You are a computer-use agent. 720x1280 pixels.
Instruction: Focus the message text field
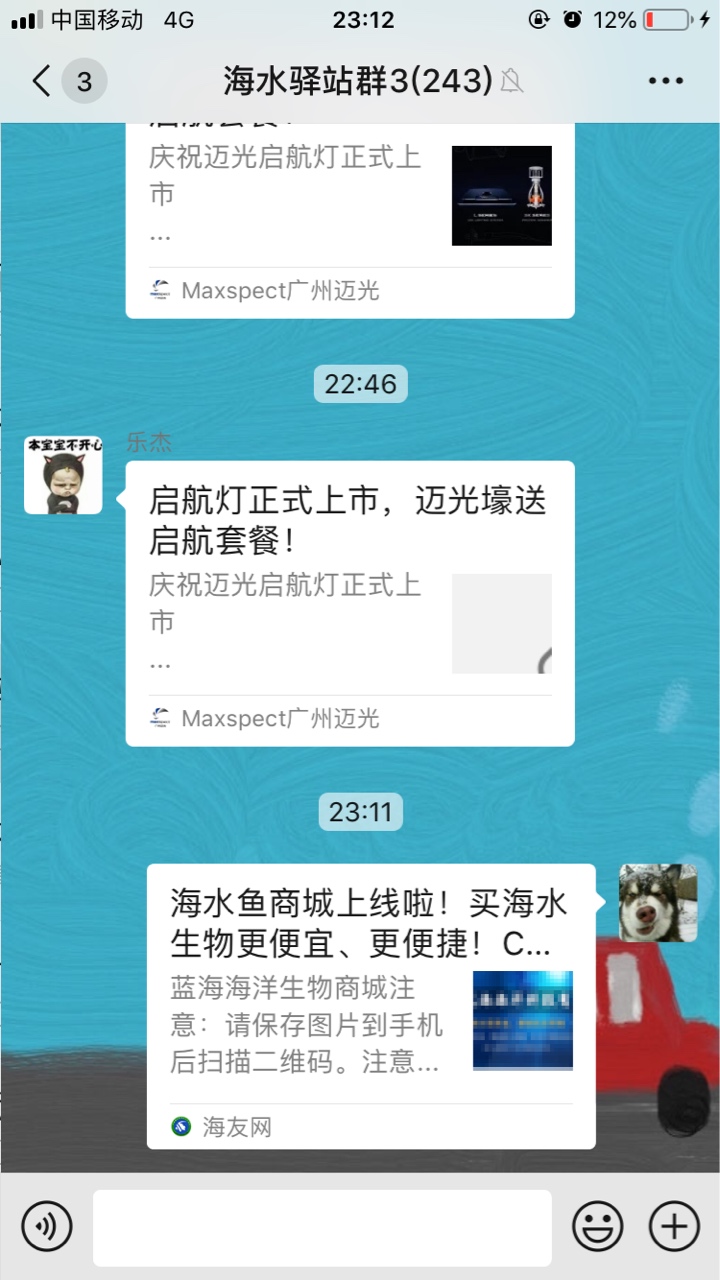coord(322,1227)
